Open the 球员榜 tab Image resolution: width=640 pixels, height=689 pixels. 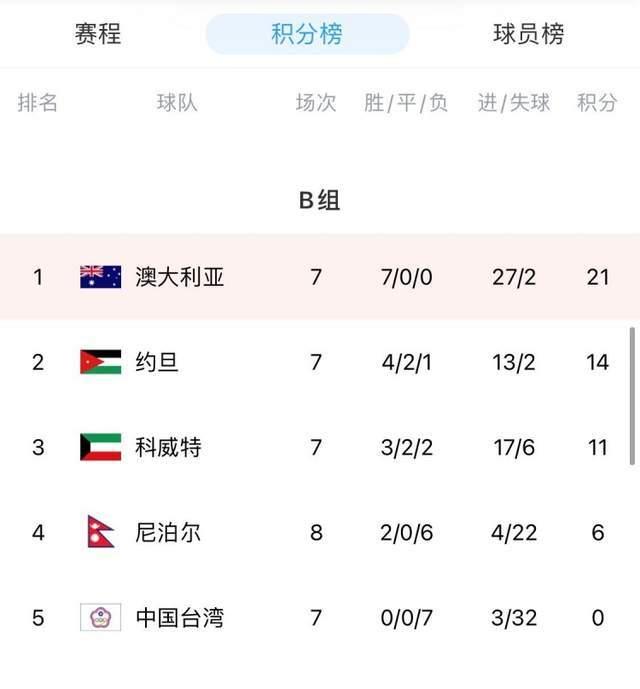click(528, 34)
